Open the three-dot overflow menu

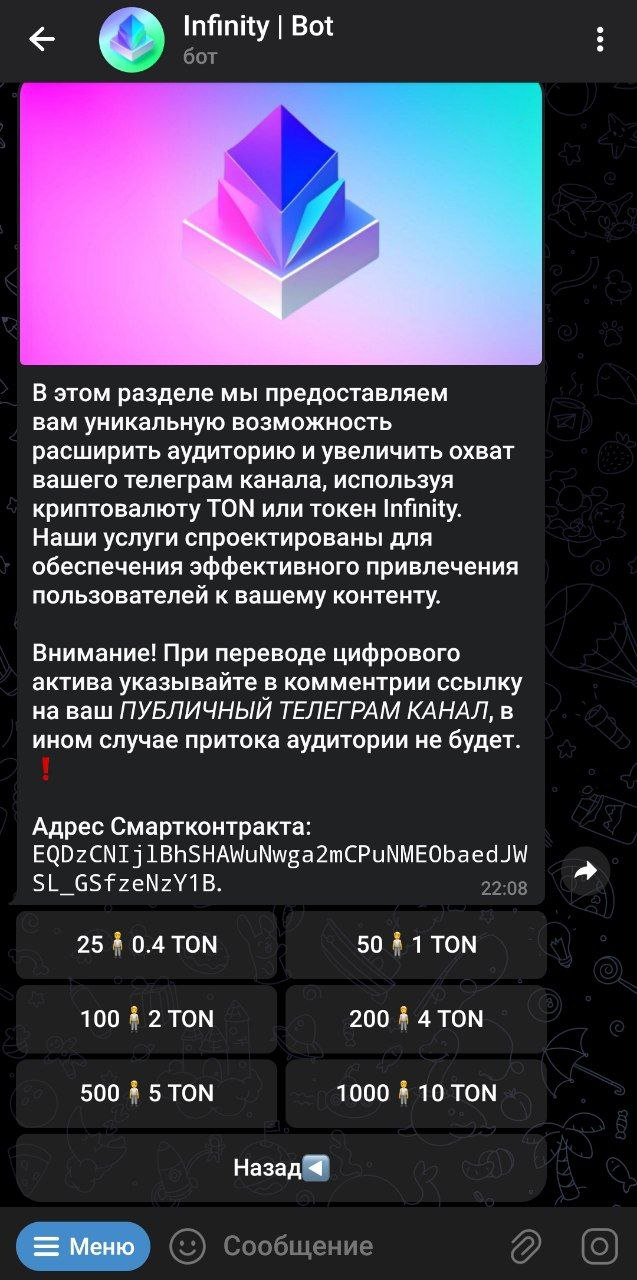[x=599, y=40]
